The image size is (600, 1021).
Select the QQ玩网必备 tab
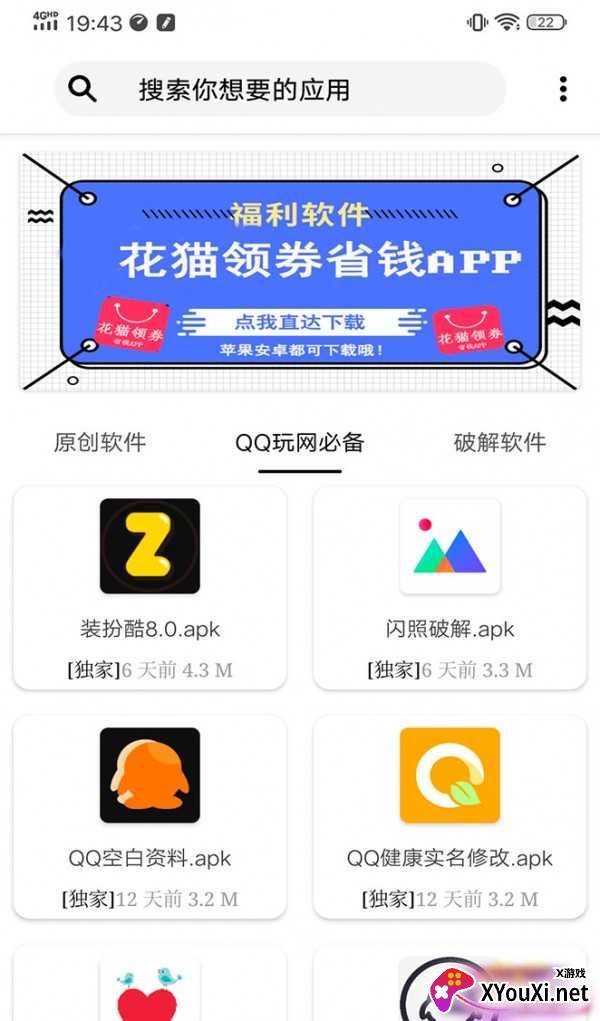coord(300,442)
